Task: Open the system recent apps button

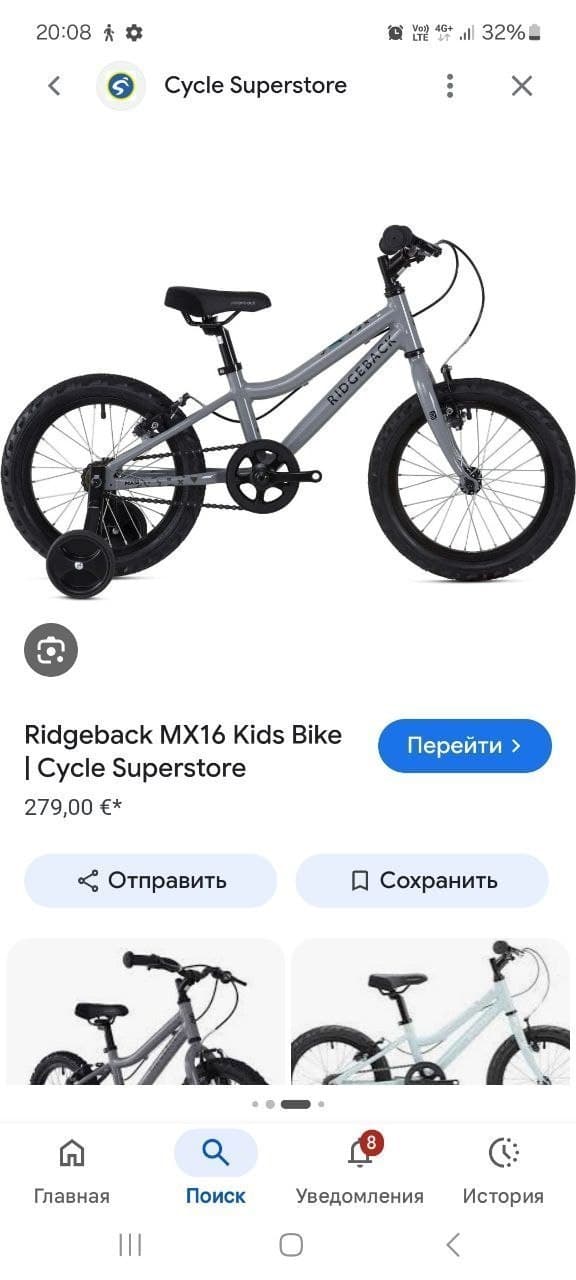Action: (130, 1245)
